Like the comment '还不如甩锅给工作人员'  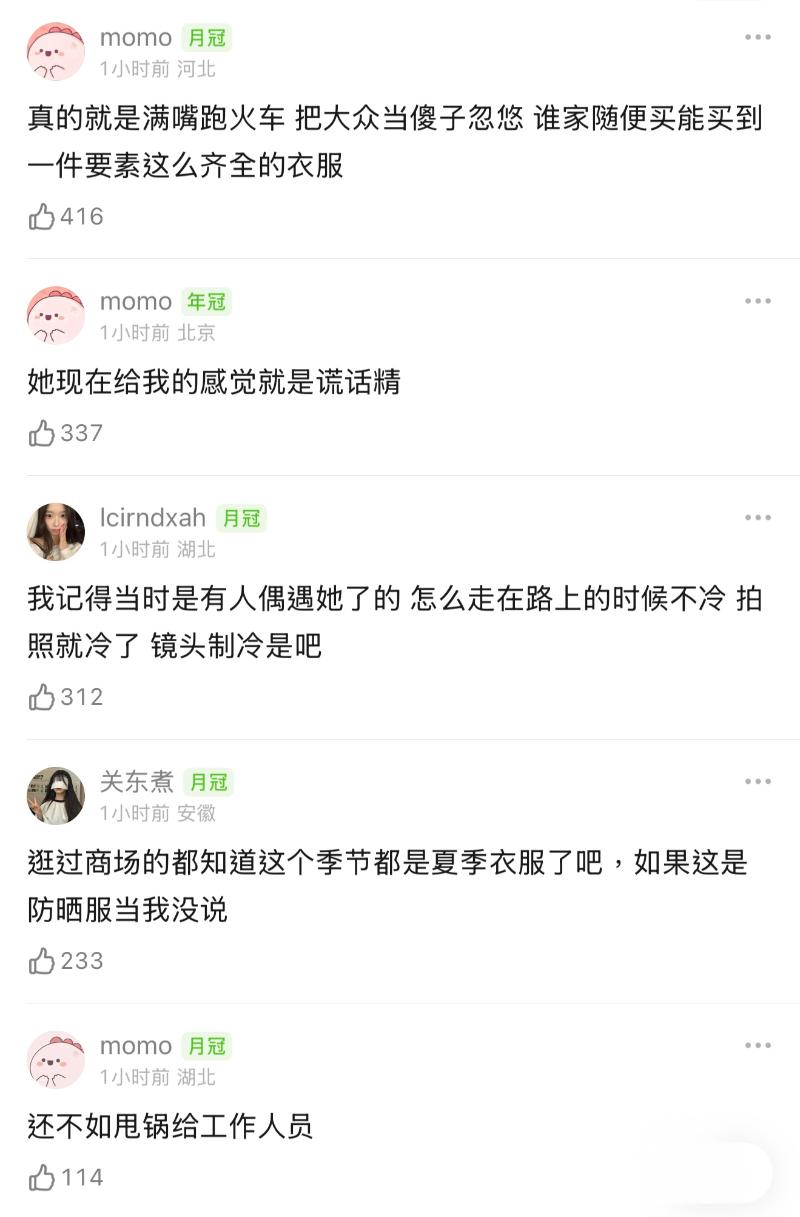42,1178
